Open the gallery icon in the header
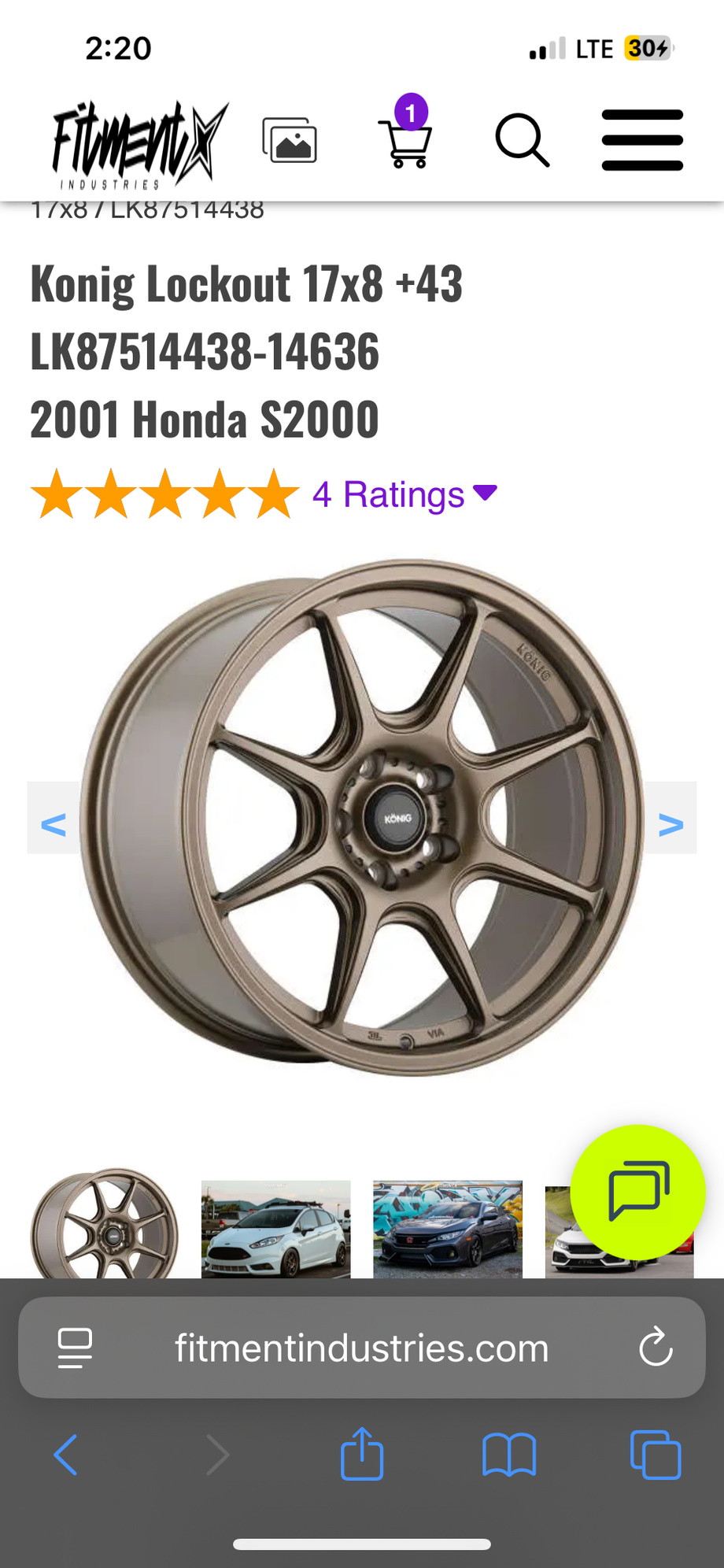This screenshot has height=1568, width=724. (290, 141)
